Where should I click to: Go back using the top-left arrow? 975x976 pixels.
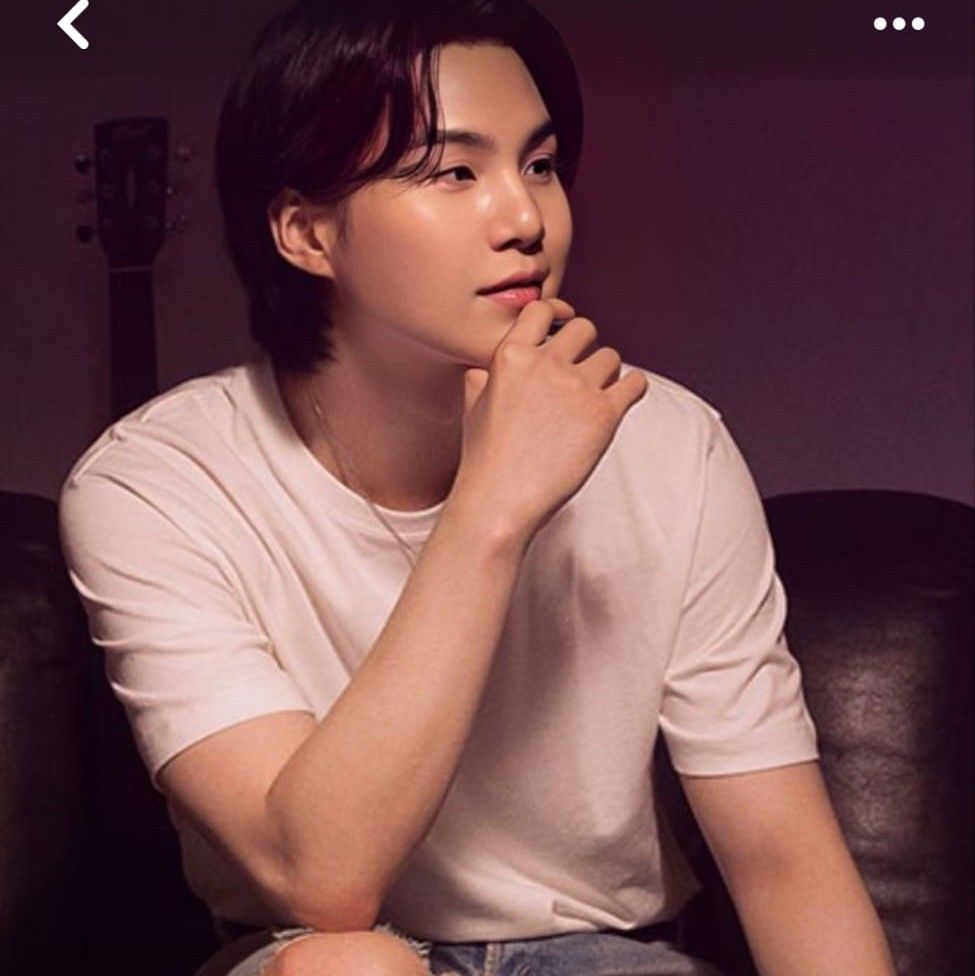tap(73, 24)
